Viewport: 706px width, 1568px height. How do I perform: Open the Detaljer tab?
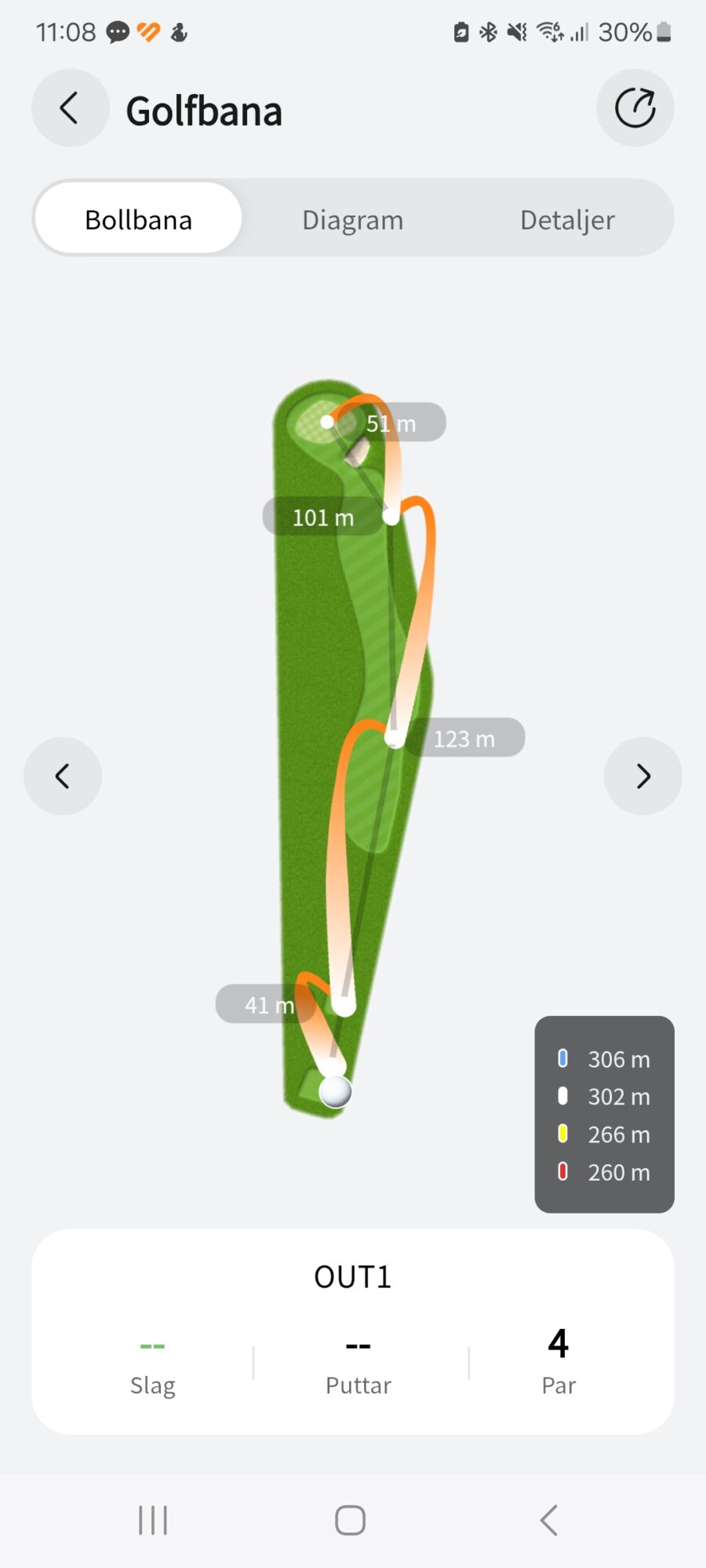[567, 220]
